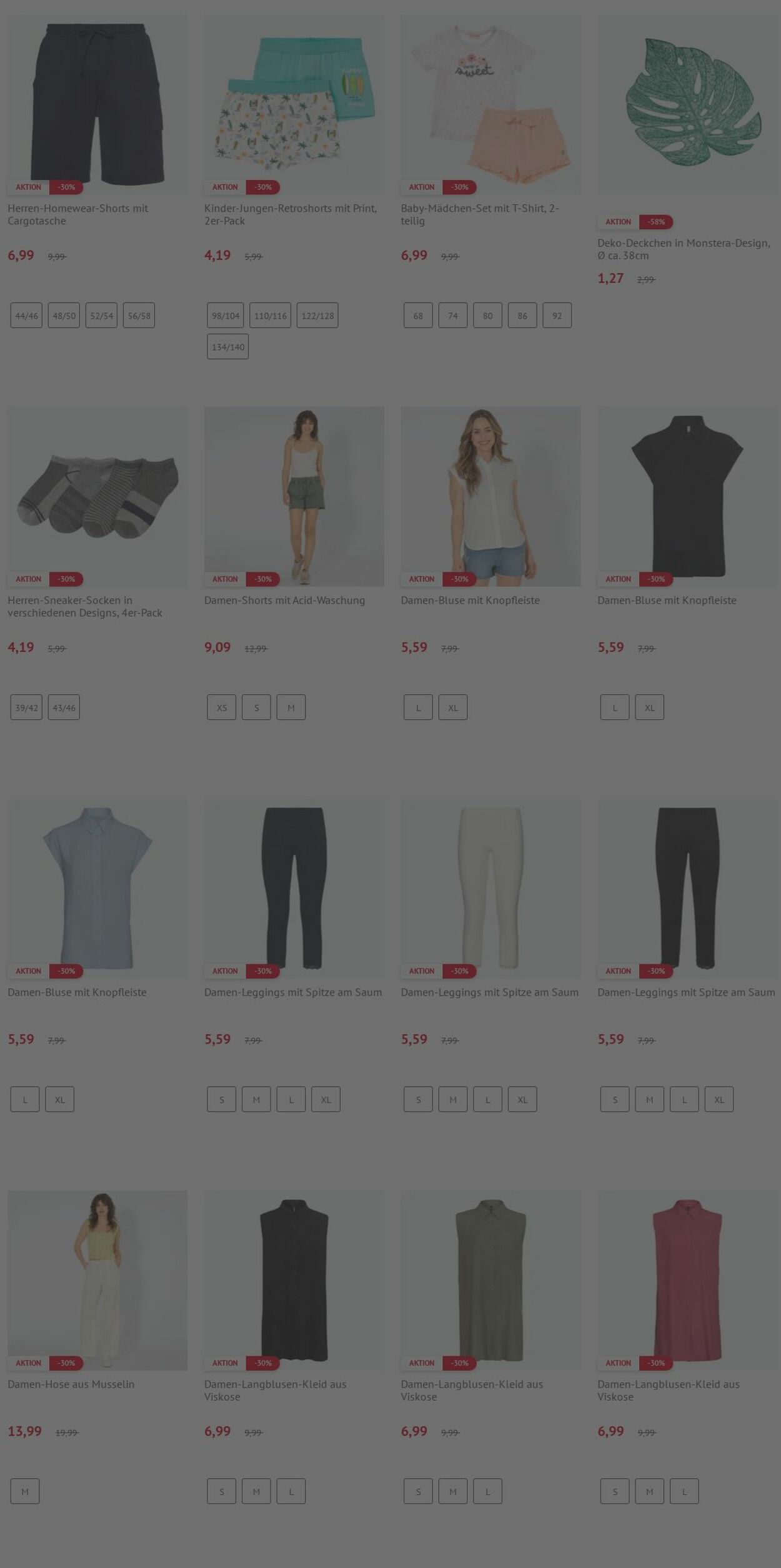Image resolution: width=781 pixels, height=1568 pixels.
Task: Choose size 134/140 for Kinder-Jungen-Retroshorts
Action: (x=227, y=347)
